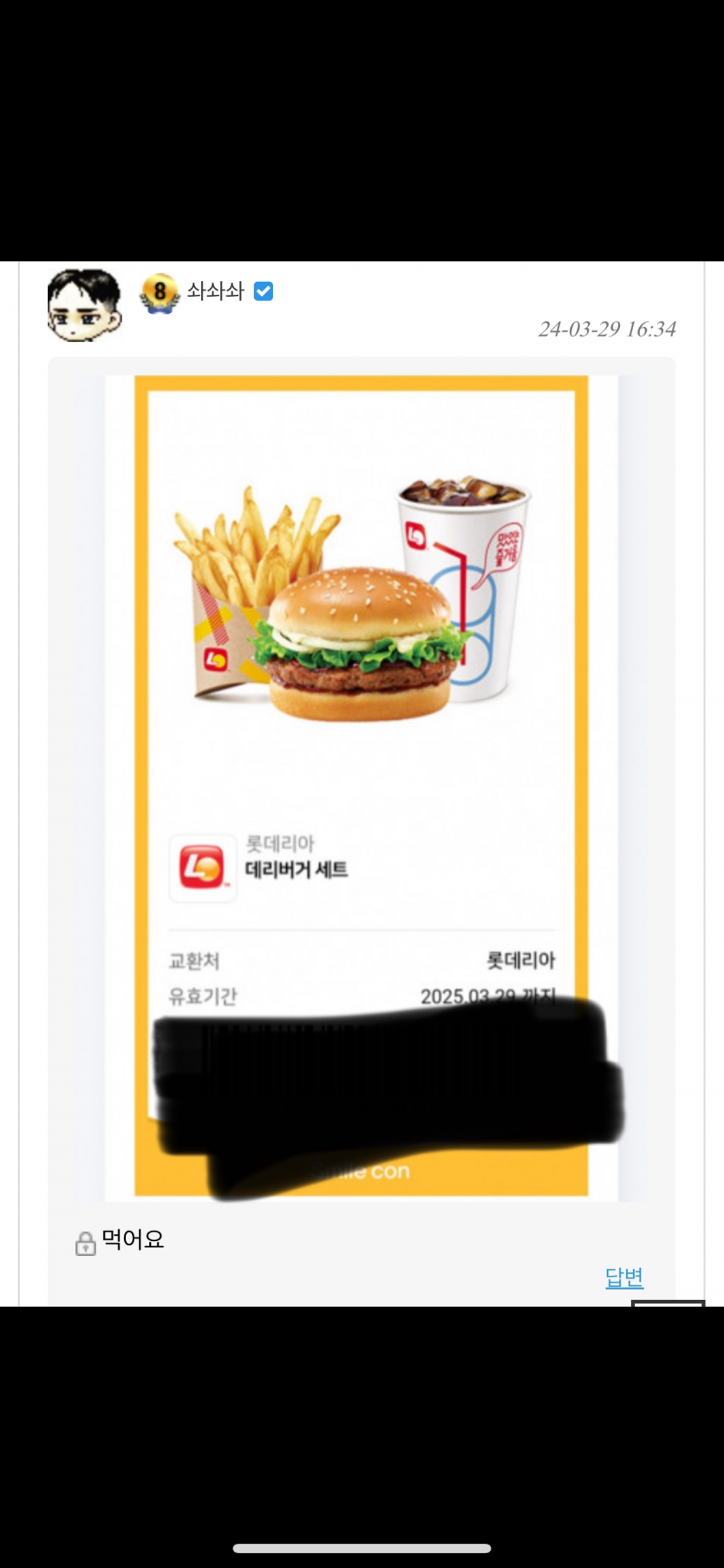Tap the username 솨솨솨
The image size is (724, 1568).
coord(215,291)
